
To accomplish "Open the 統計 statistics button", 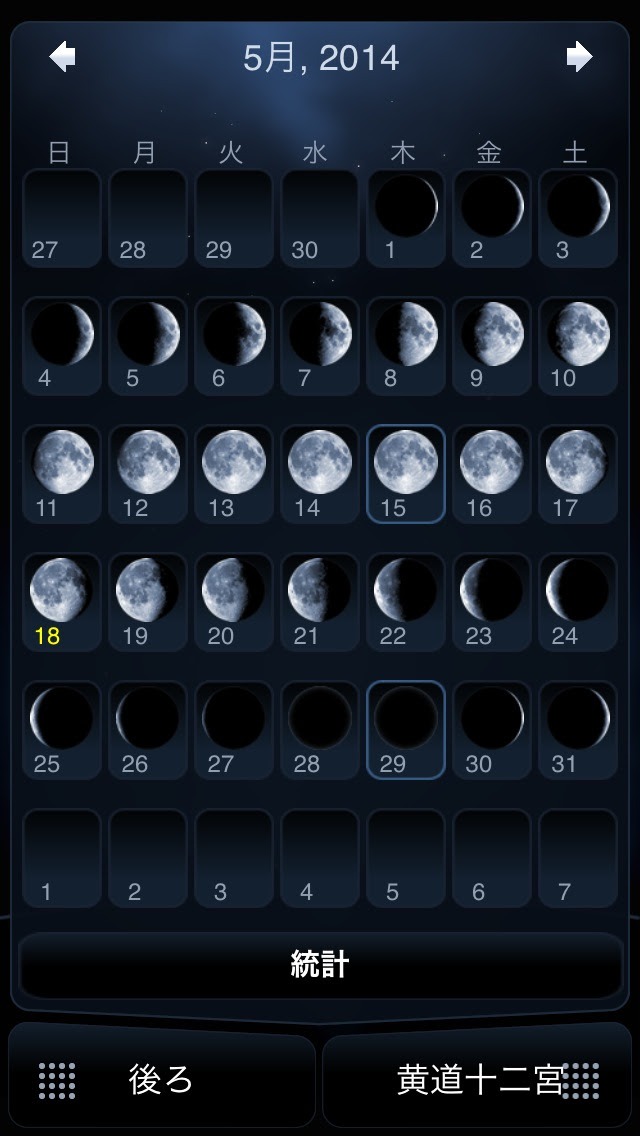I will click(320, 965).
